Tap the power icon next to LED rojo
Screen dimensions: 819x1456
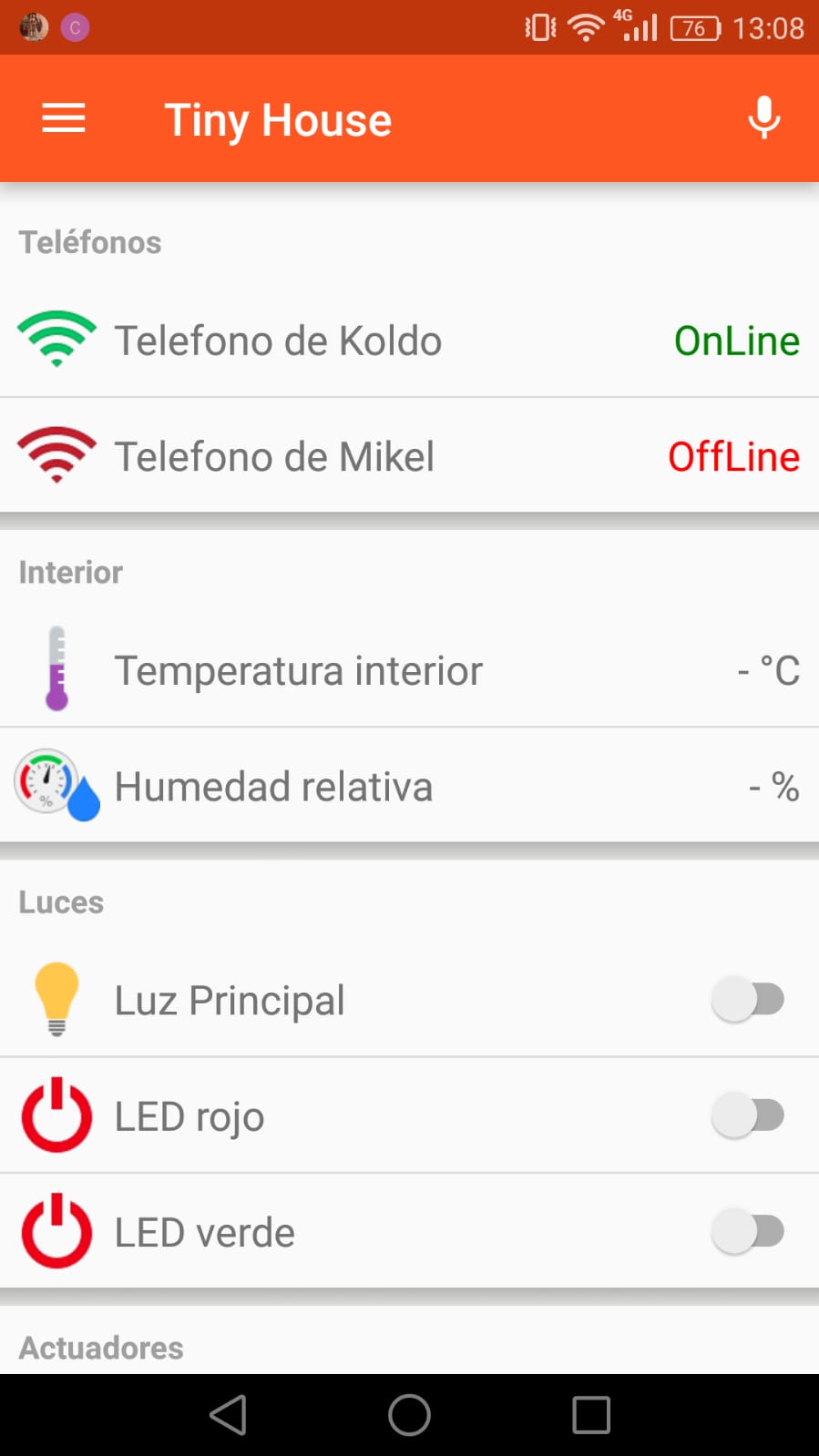tap(56, 1115)
